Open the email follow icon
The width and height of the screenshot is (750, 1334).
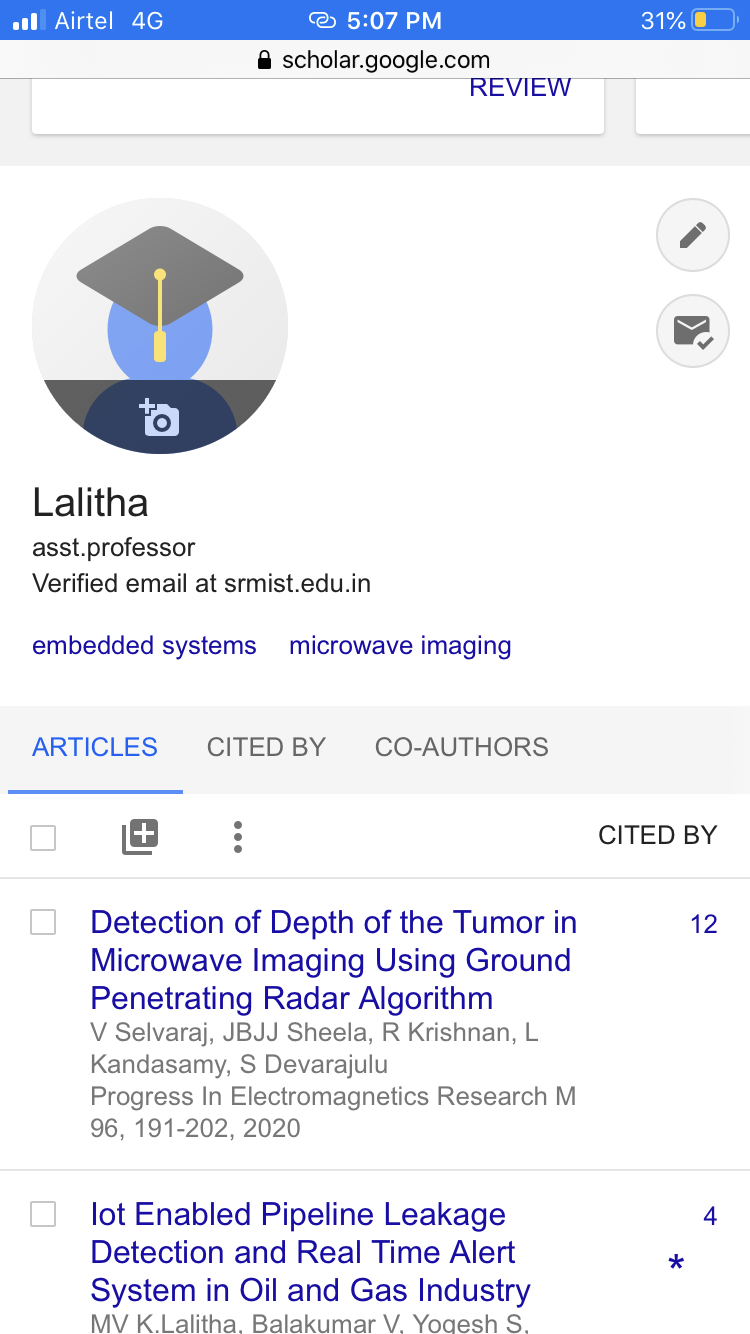click(693, 331)
